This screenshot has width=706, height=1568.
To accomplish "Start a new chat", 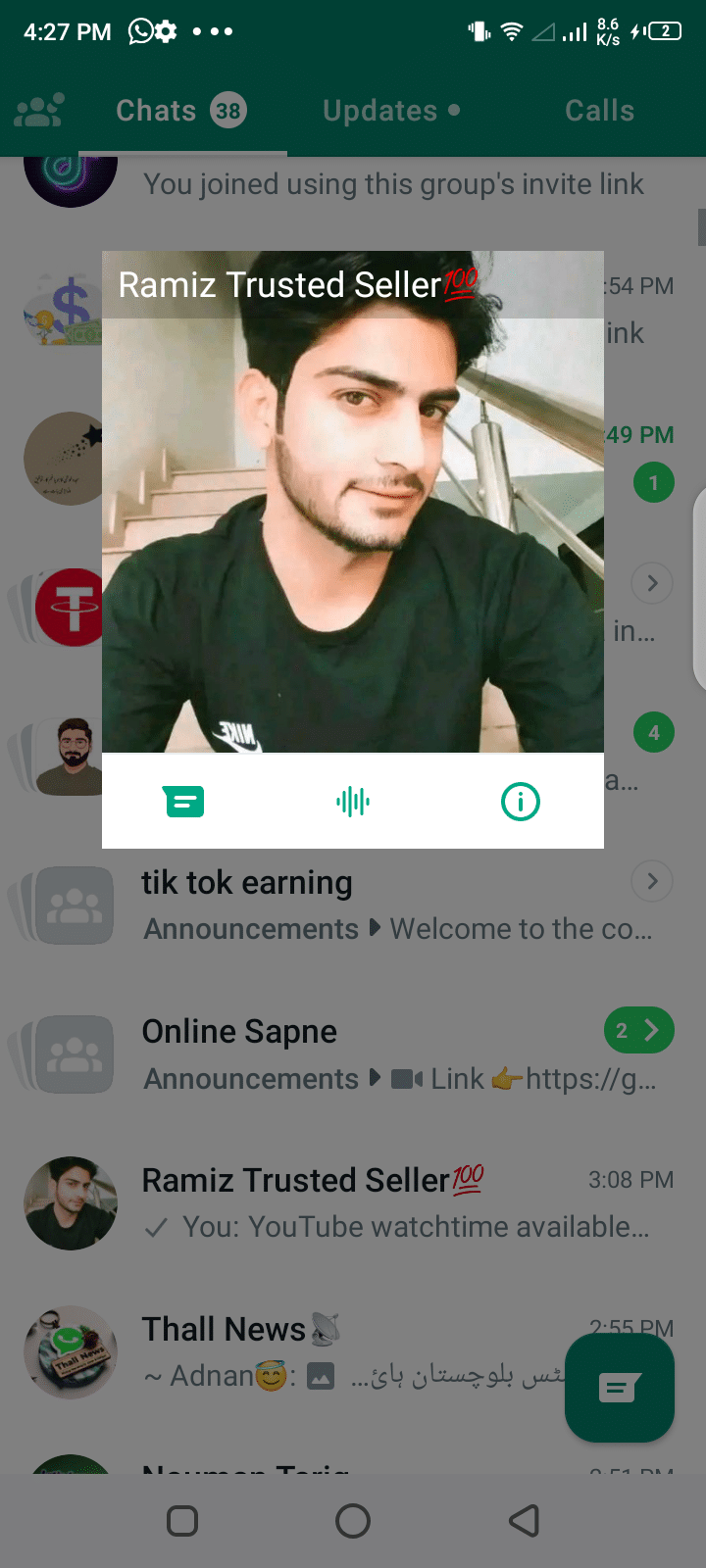I will 619,1388.
